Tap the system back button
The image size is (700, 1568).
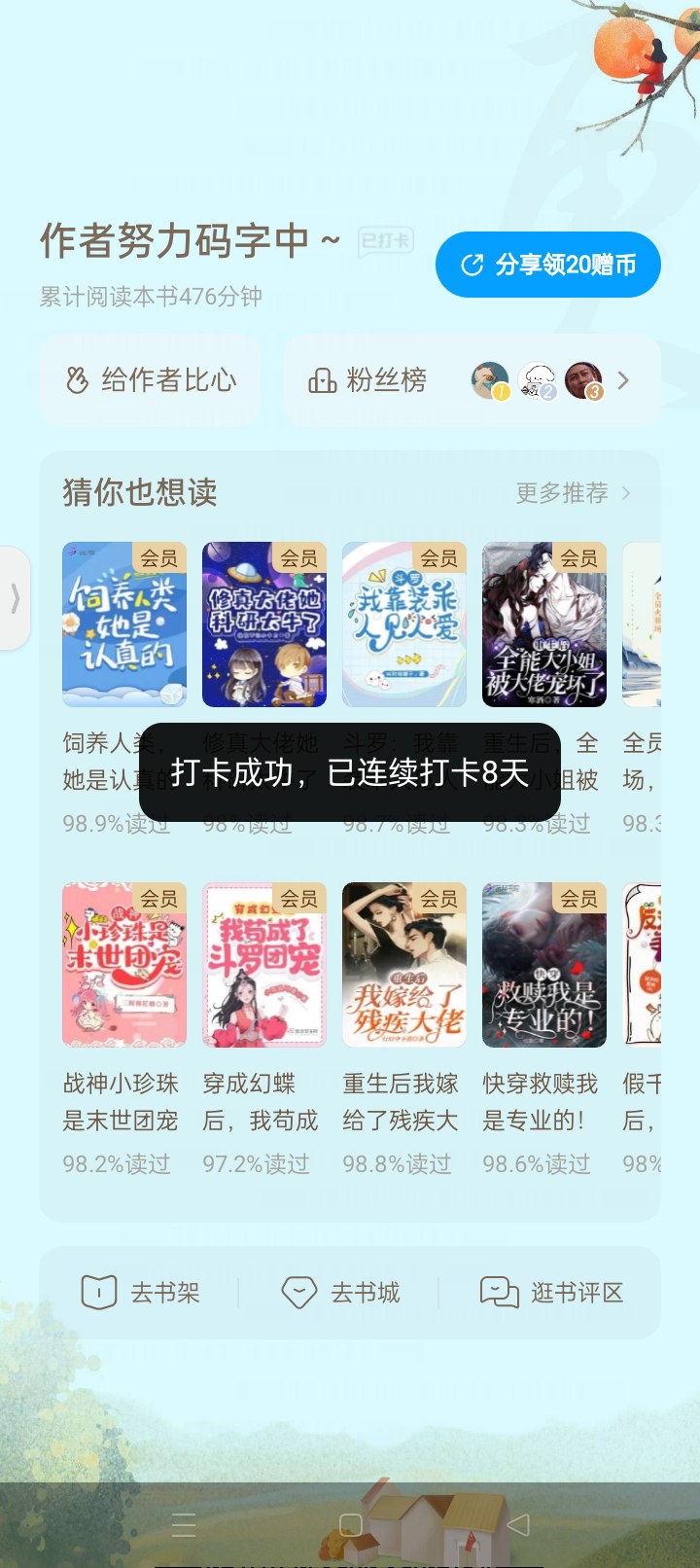tap(519, 1524)
